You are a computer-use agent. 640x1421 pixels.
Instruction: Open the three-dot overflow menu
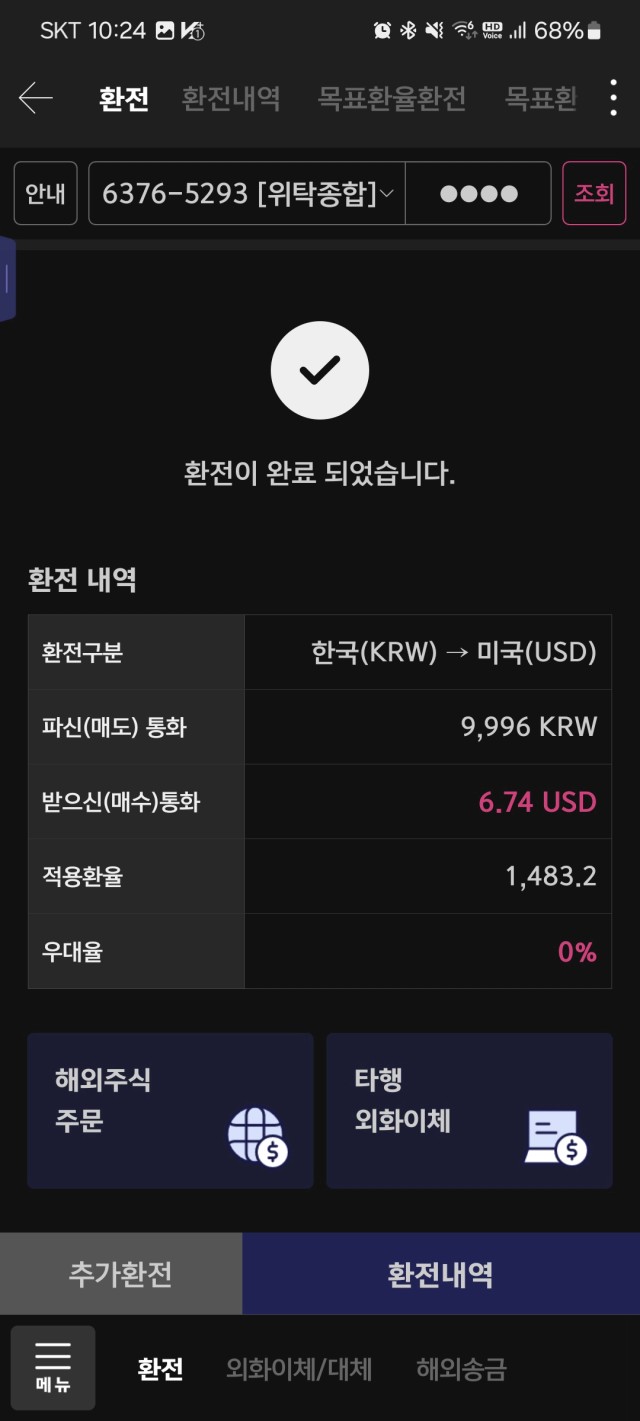[x=613, y=98]
